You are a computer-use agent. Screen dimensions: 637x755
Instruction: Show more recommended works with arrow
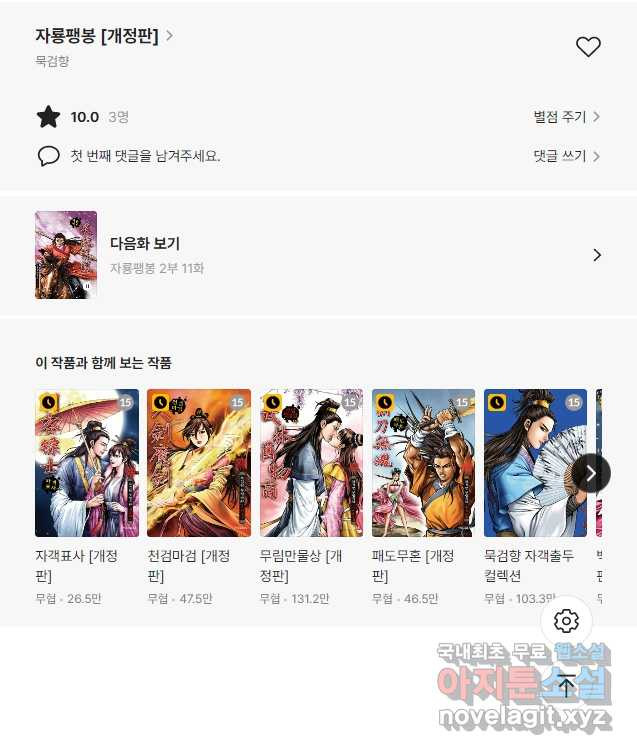[590, 473]
